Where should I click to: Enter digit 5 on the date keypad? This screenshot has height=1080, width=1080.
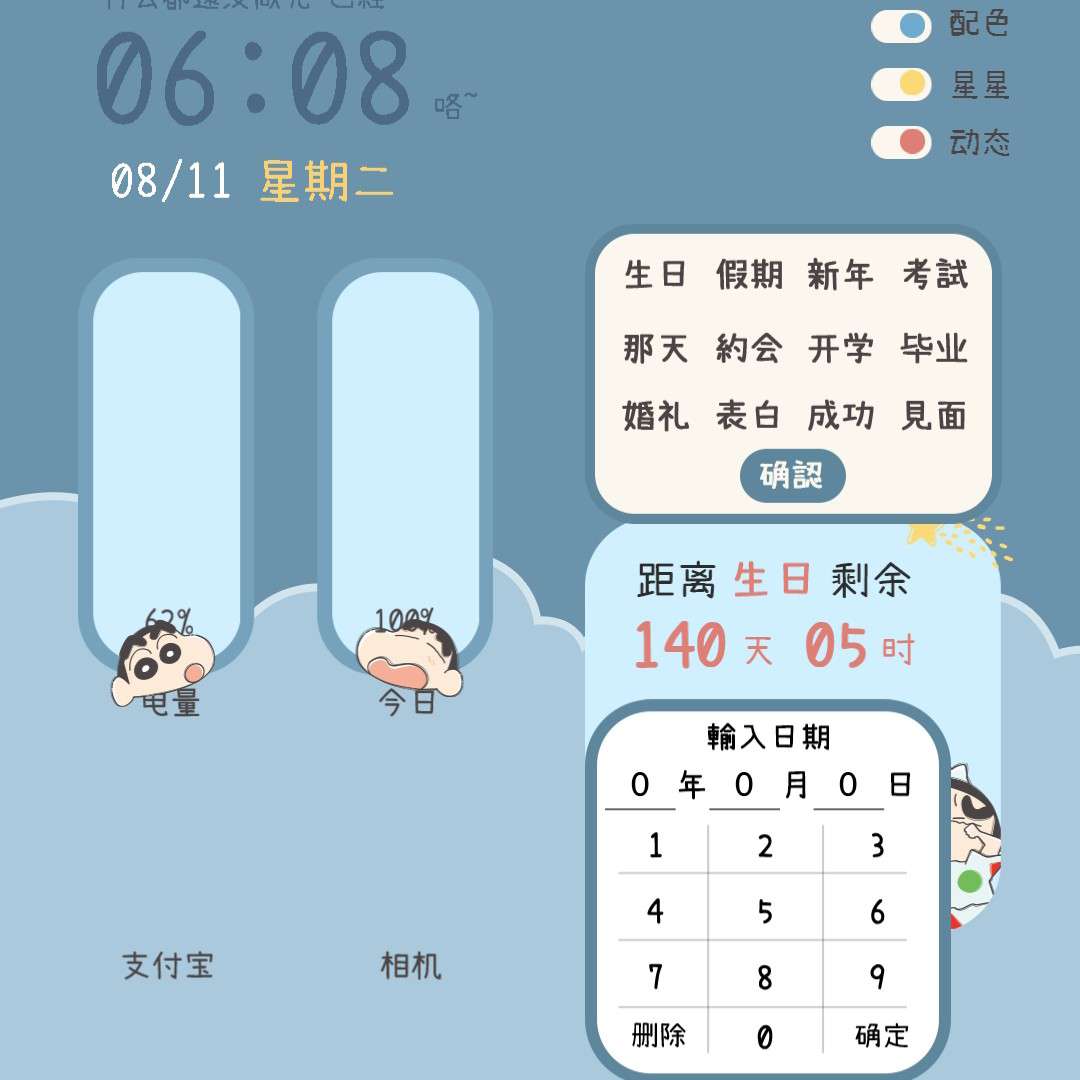765,911
